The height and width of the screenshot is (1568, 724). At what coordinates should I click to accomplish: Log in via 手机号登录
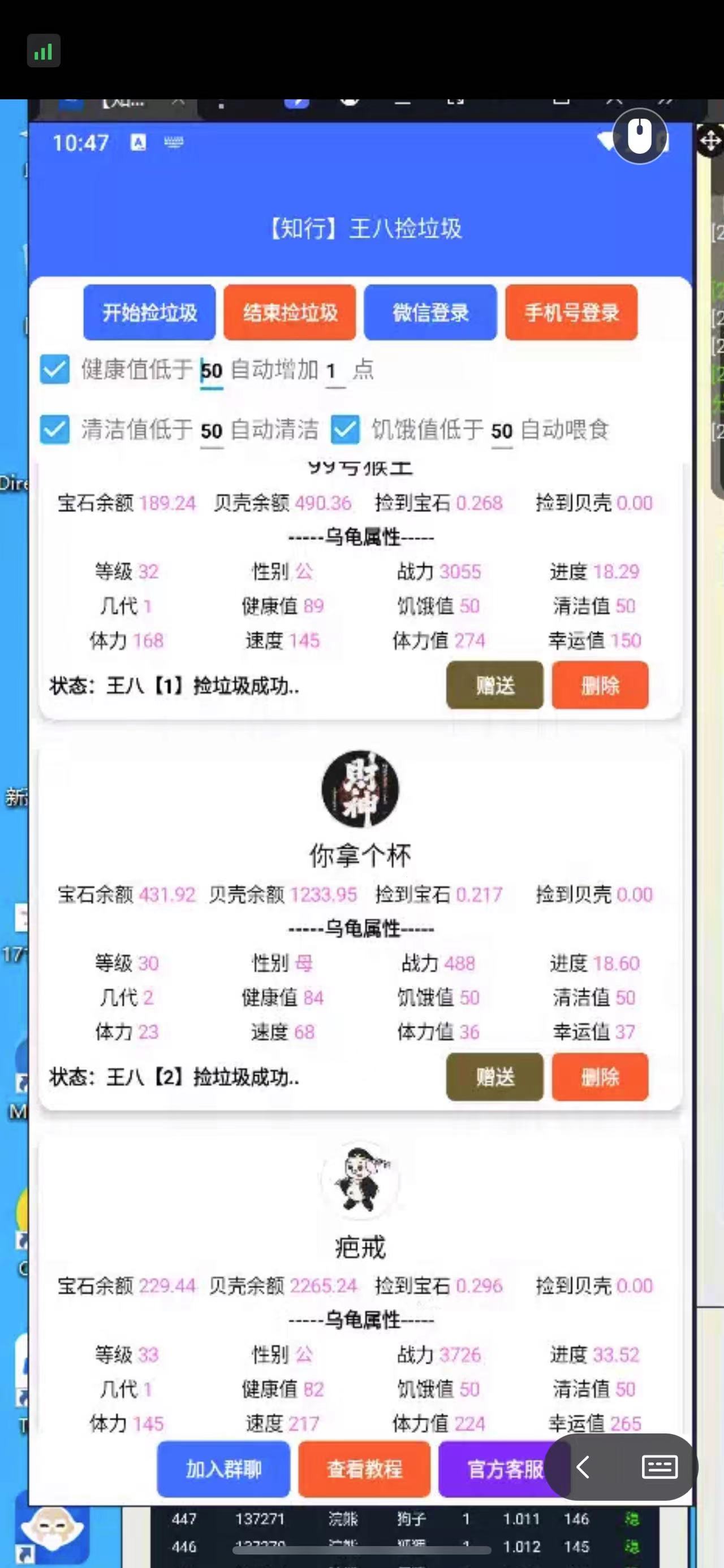(x=571, y=312)
